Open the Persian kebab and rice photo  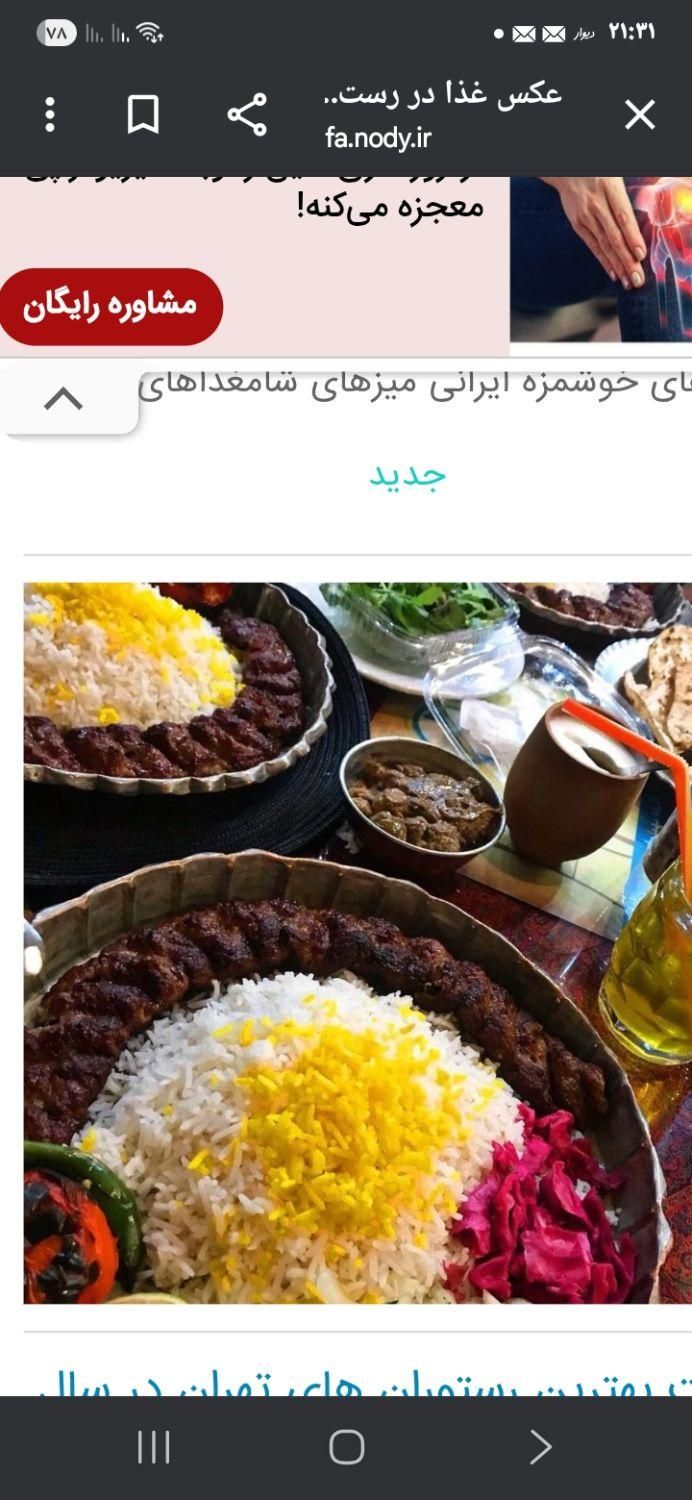tap(357, 942)
